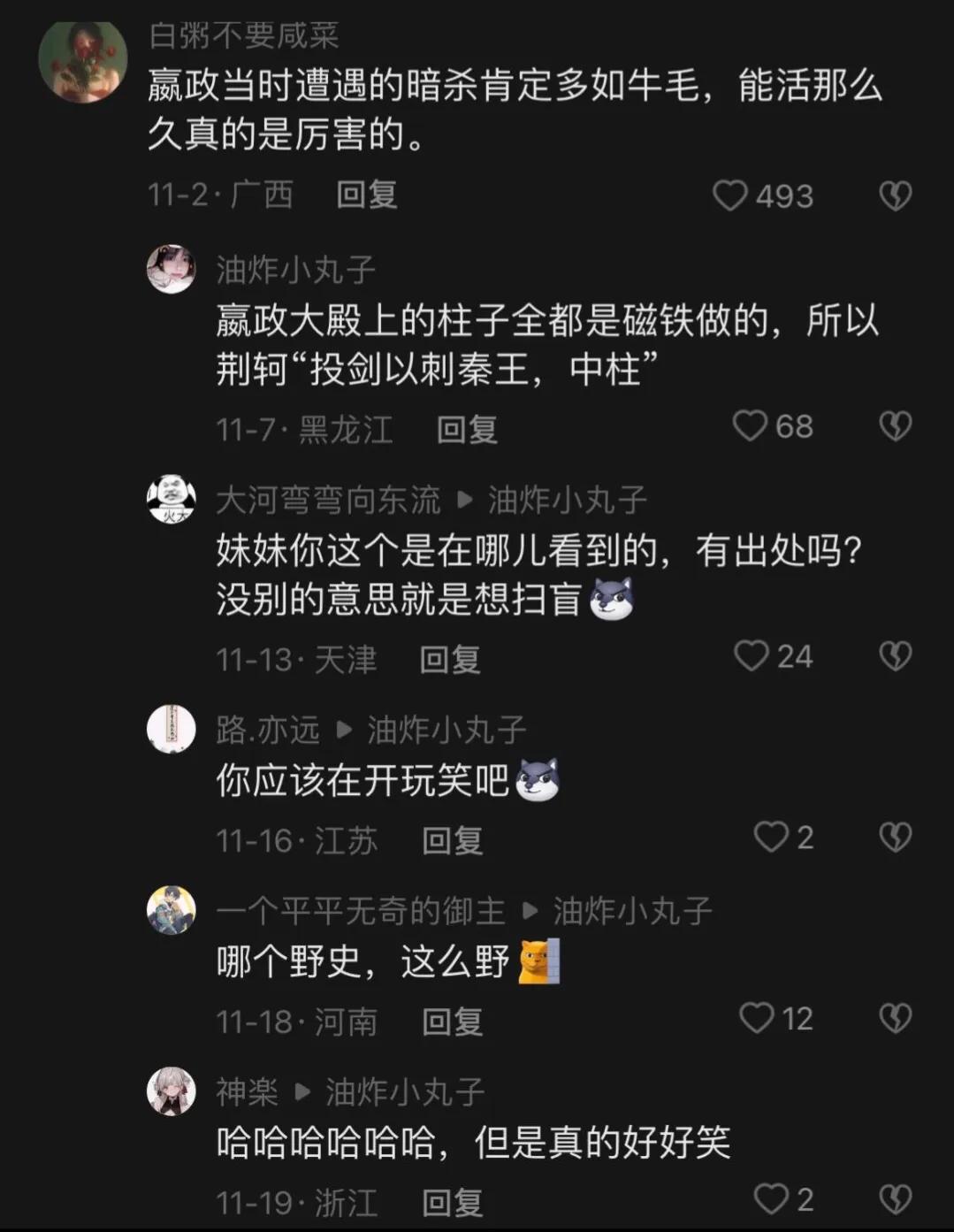This screenshot has width=954, height=1232.
Task: Tap the broken-heart dislike on 油炸小丸子's comment
Action: tap(897, 426)
